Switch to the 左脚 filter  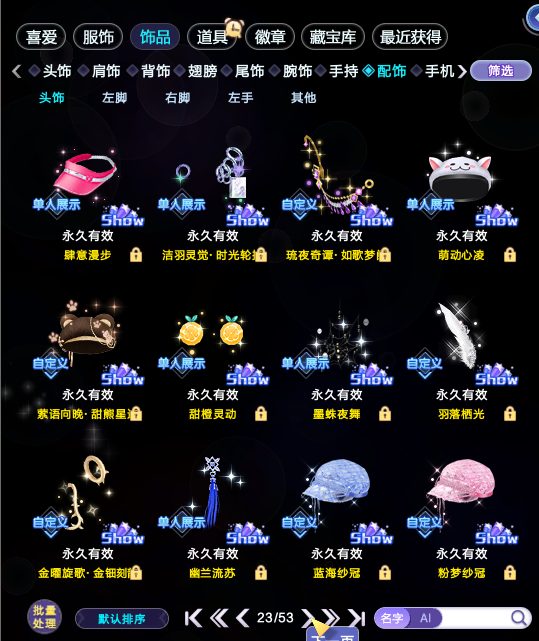pyautogui.click(x=115, y=98)
